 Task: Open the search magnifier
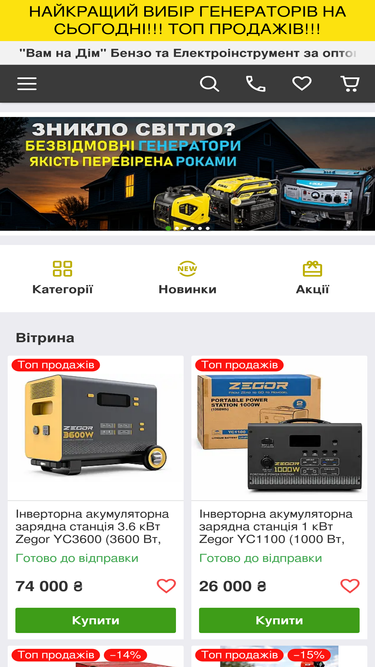coord(209,84)
